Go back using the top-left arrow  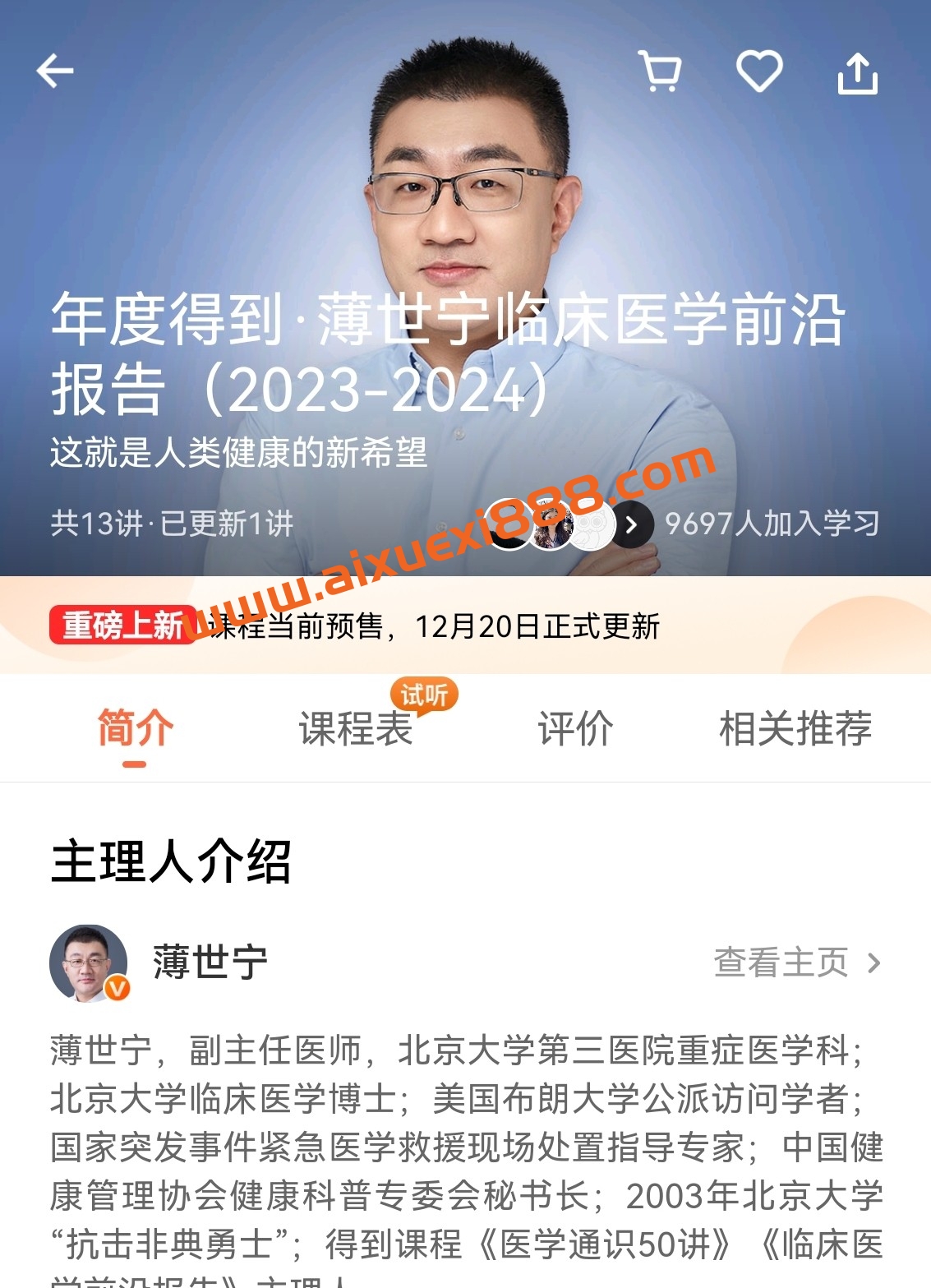point(55,71)
